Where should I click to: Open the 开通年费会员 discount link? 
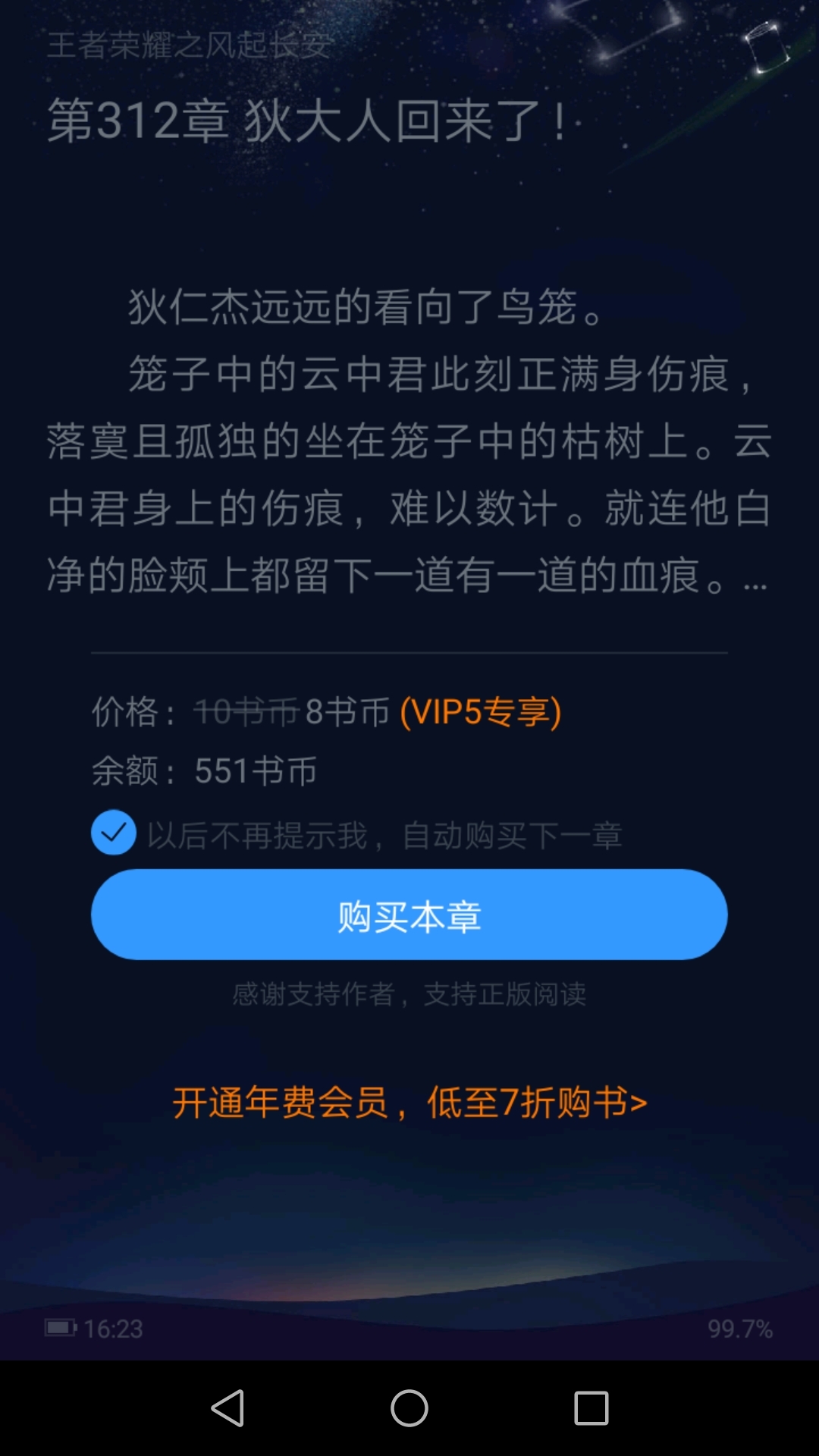409,1102
